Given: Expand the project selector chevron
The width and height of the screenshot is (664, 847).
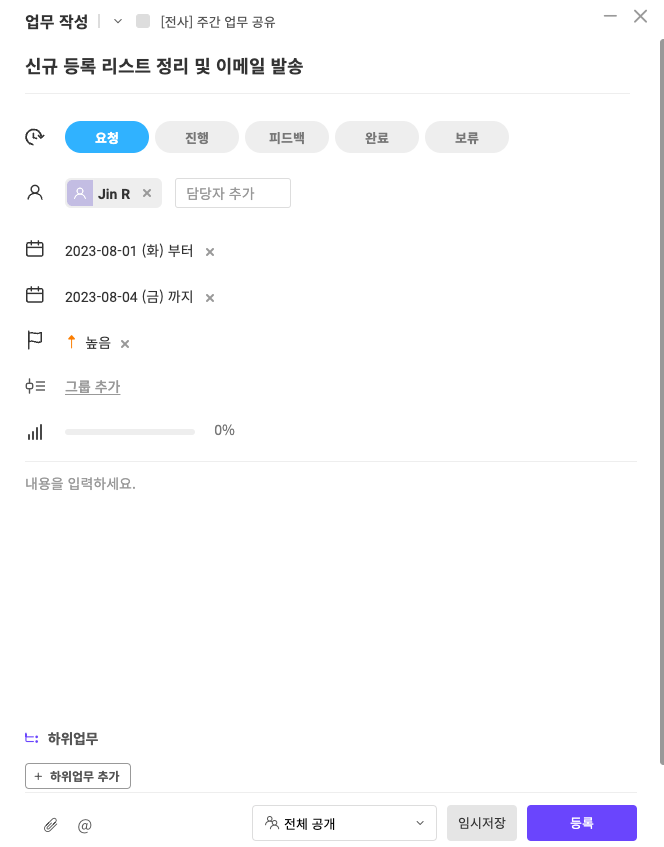Looking at the screenshot, I should [x=118, y=21].
